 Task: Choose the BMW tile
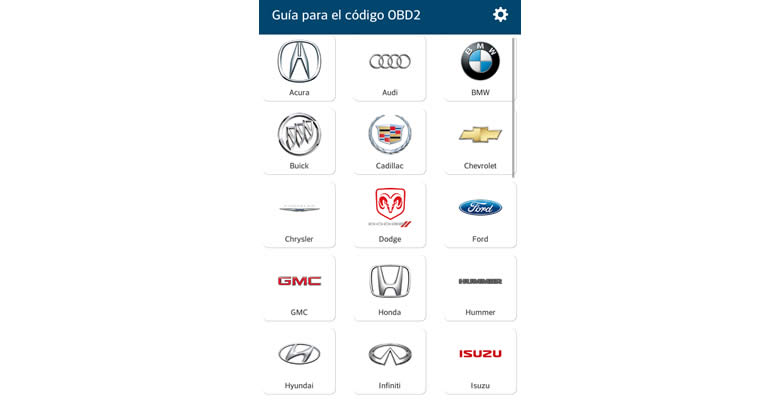480,68
